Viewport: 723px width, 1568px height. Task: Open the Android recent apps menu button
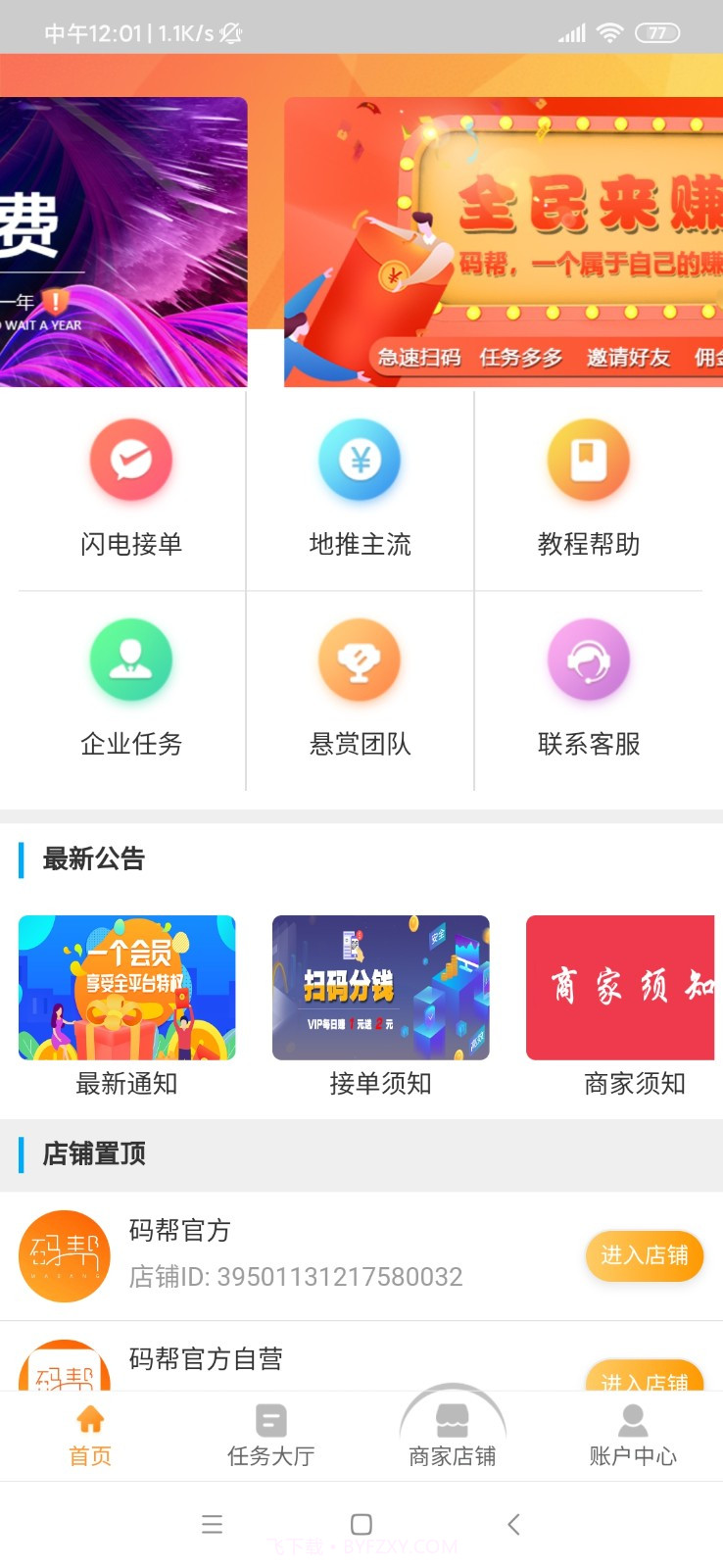click(x=213, y=1525)
